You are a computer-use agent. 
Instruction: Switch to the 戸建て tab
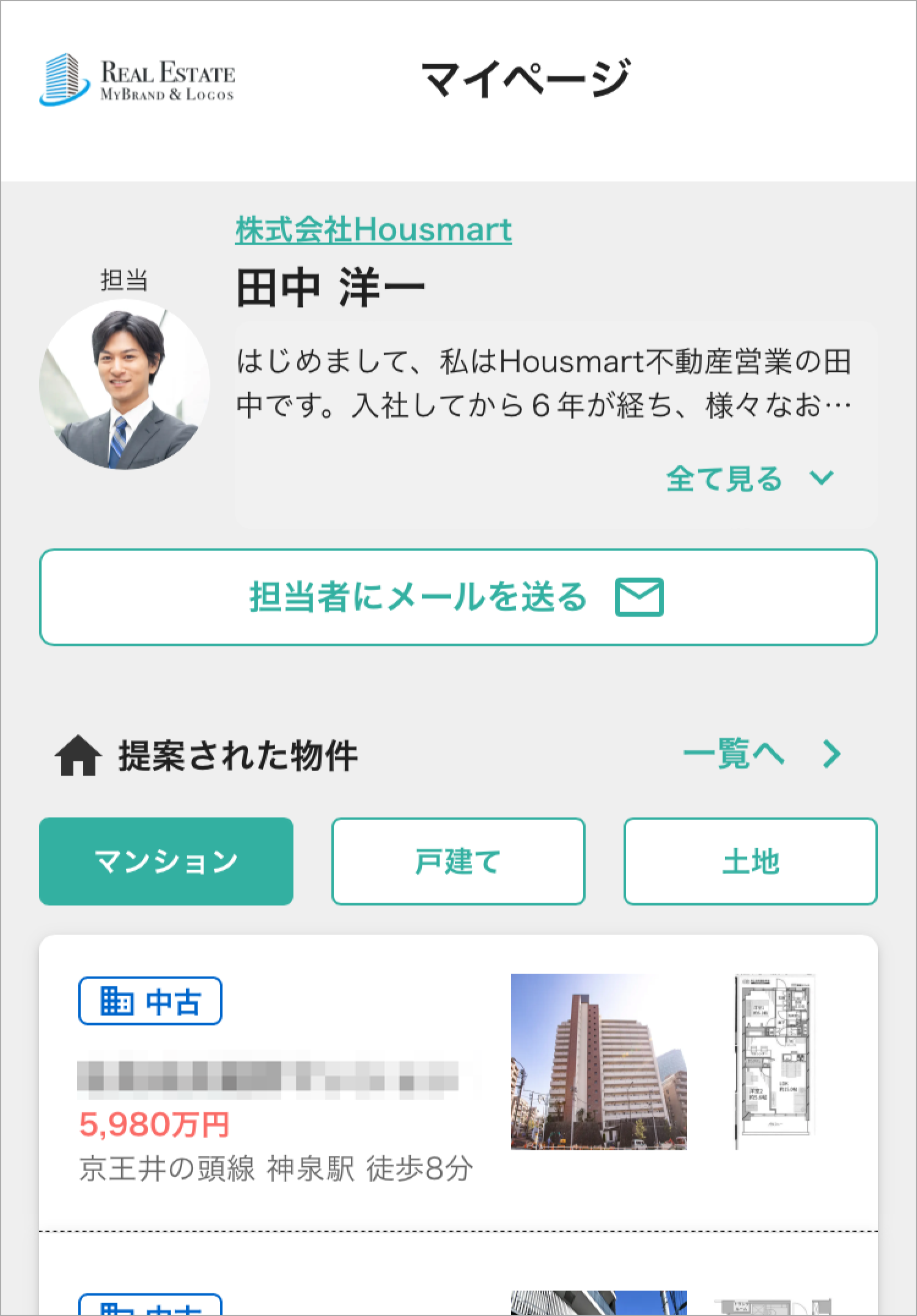point(458,861)
